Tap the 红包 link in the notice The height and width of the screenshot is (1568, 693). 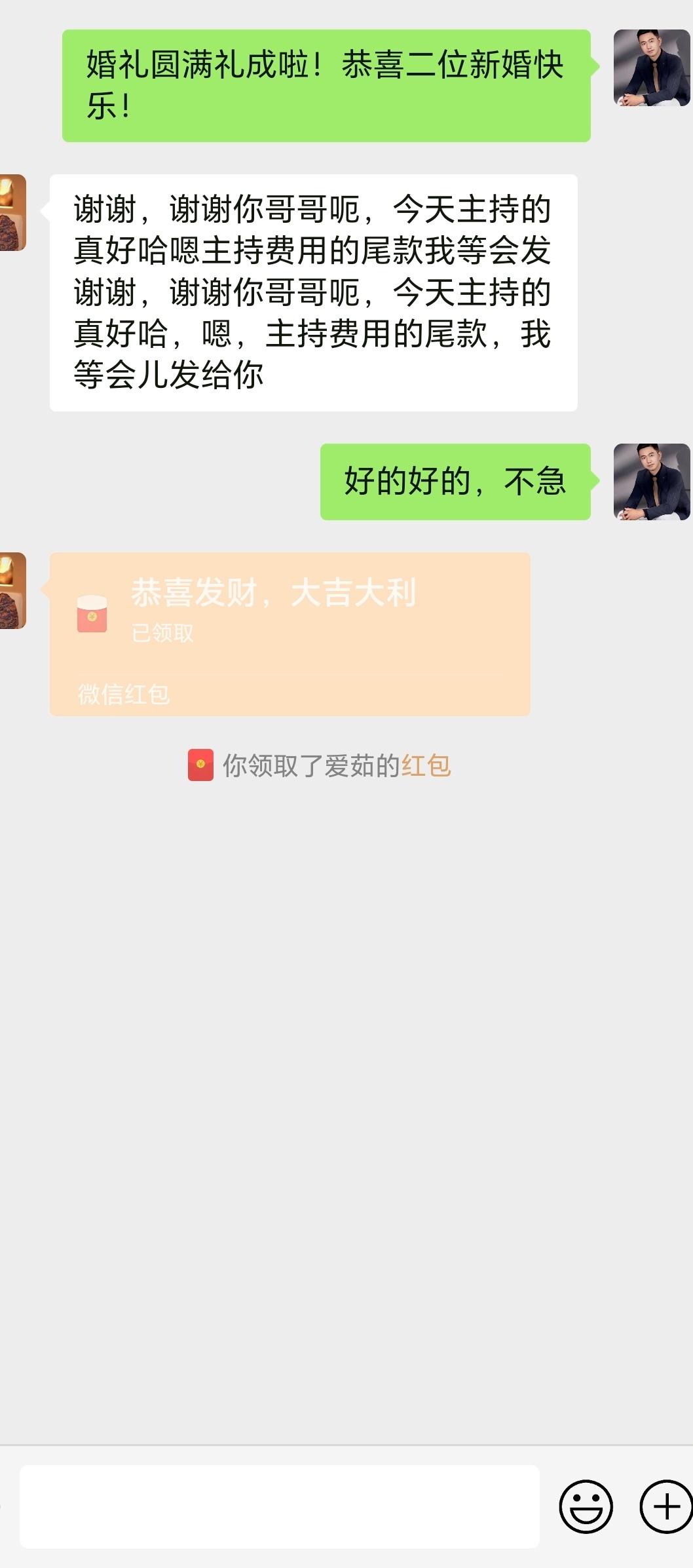(426, 765)
